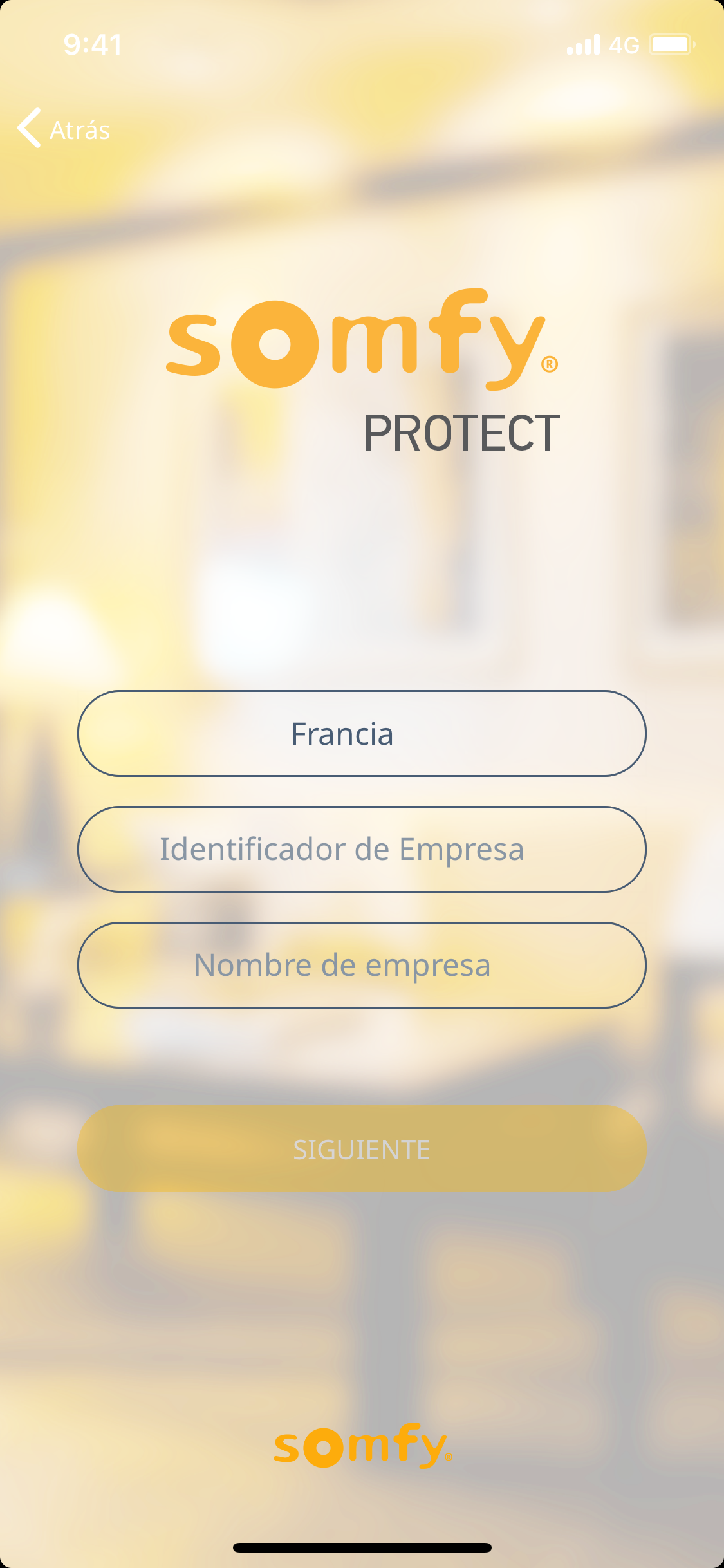Image resolution: width=724 pixels, height=1568 pixels.
Task: Go back with the Atrás button
Action: (x=64, y=129)
